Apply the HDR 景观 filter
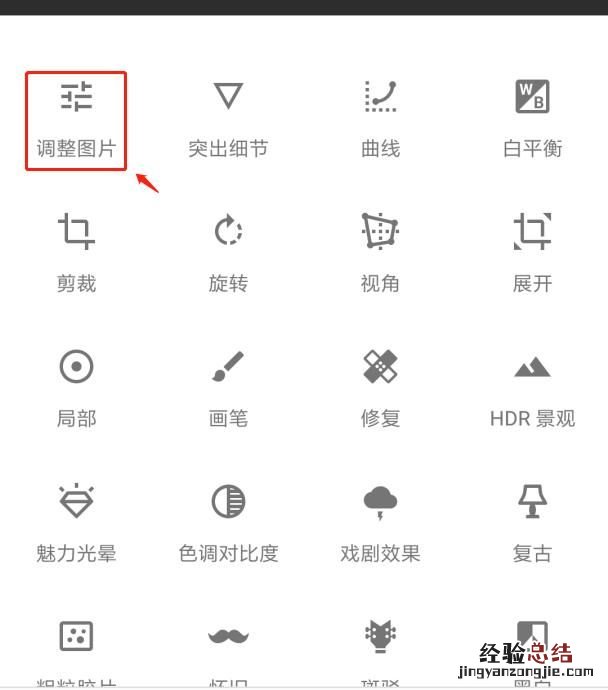Screen dimensions: 608x690 tap(532, 386)
